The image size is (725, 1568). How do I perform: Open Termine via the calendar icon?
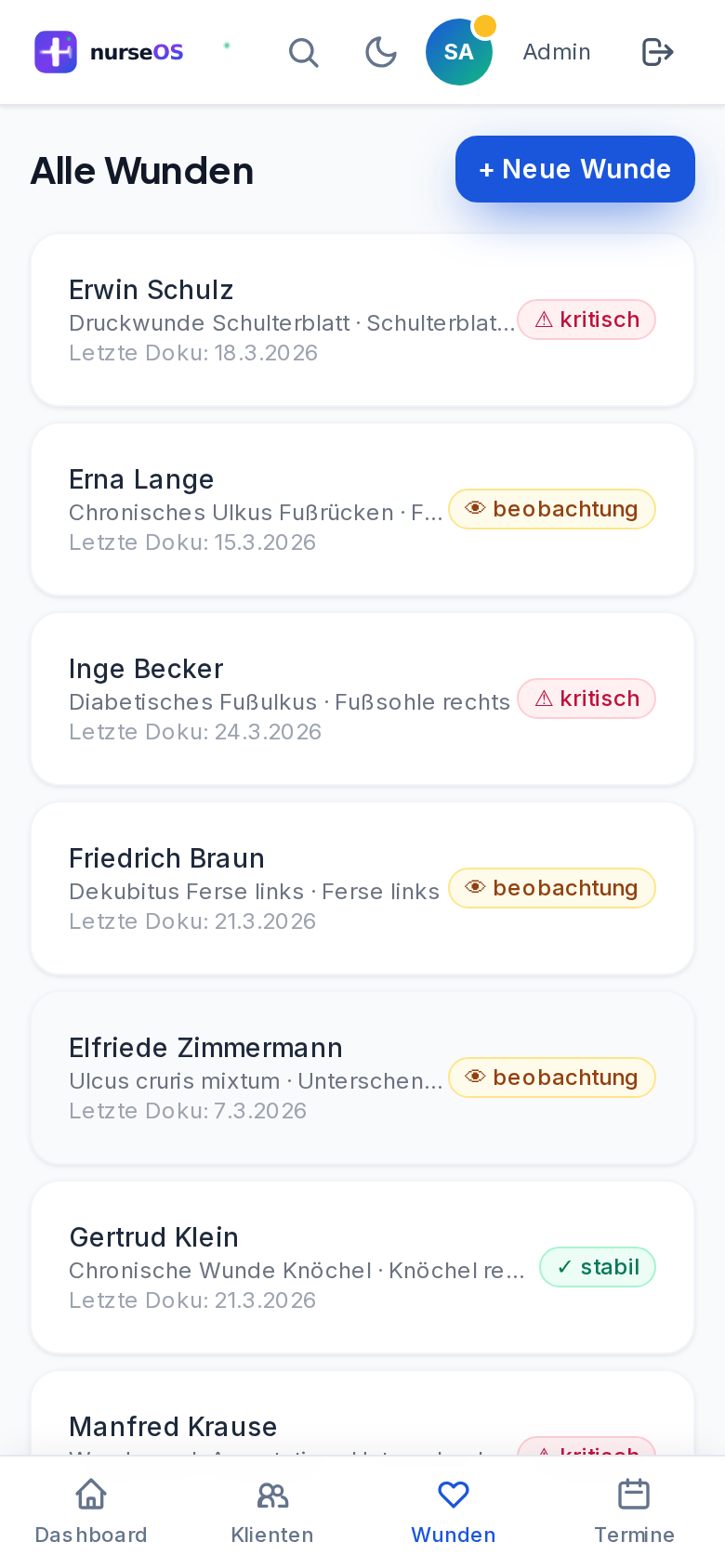634,1494
